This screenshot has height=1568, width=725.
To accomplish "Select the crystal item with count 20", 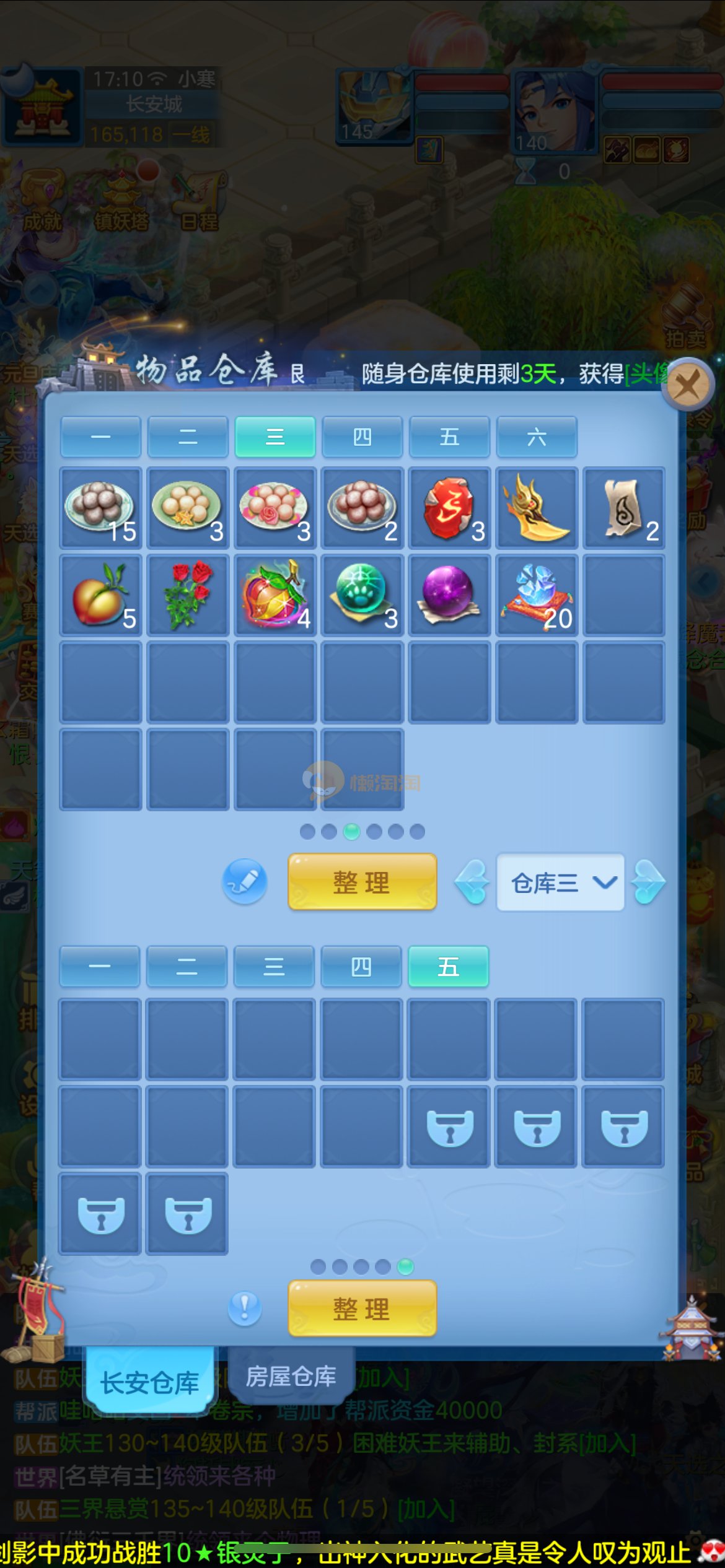I will (x=537, y=595).
